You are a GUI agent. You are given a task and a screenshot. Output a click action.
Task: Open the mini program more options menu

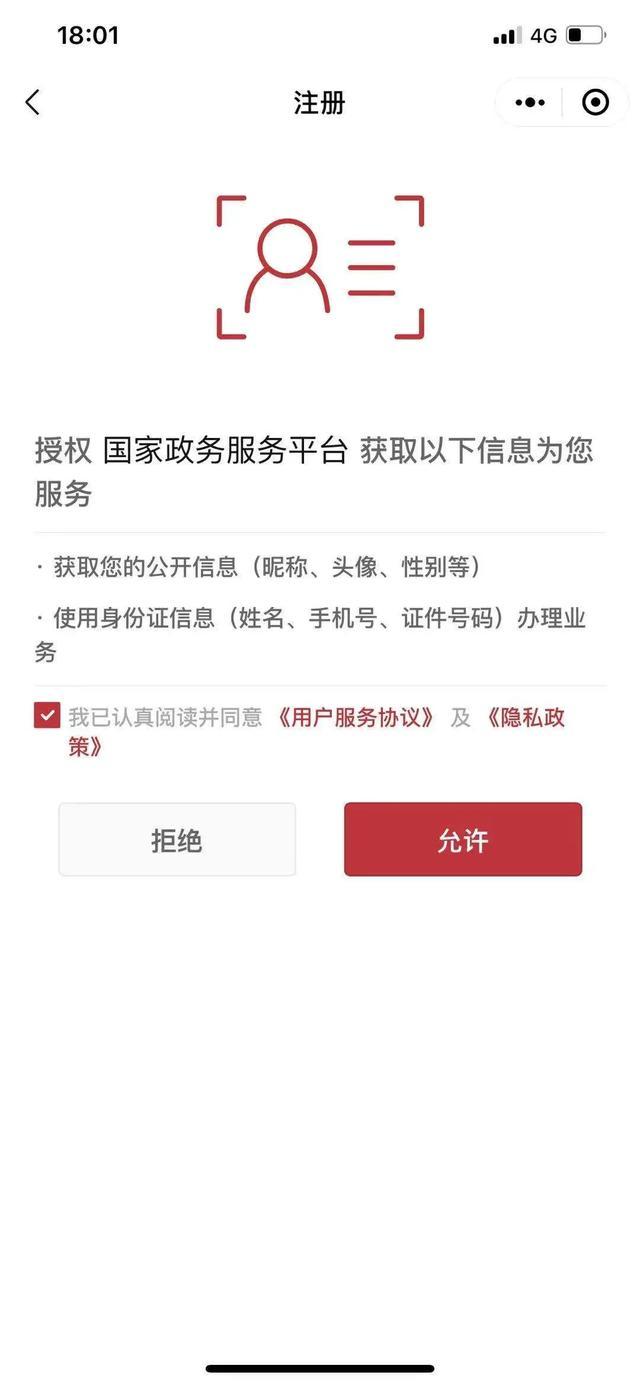click(530, 102)
